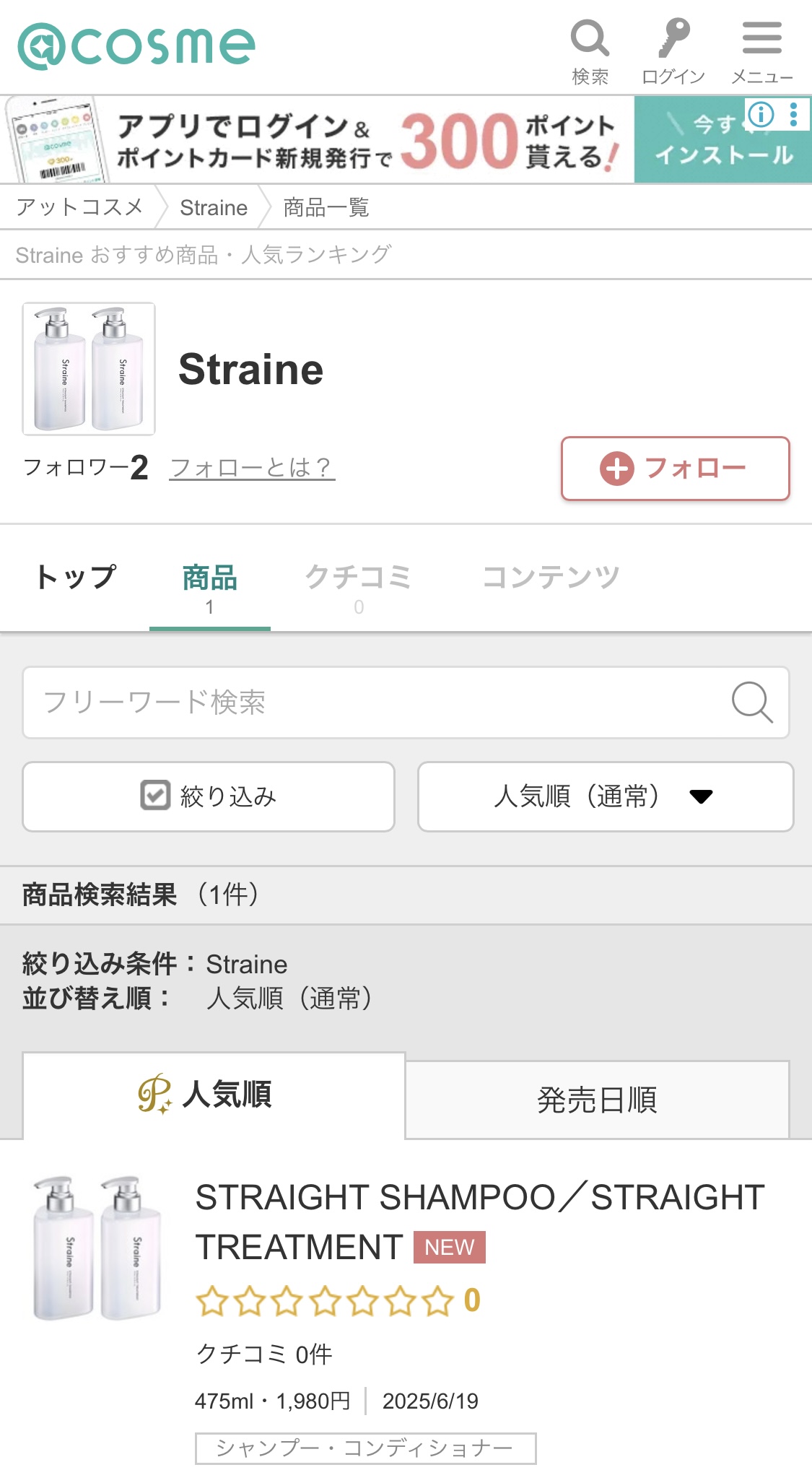Open the フォローとは？ help link

pos(252,467)
